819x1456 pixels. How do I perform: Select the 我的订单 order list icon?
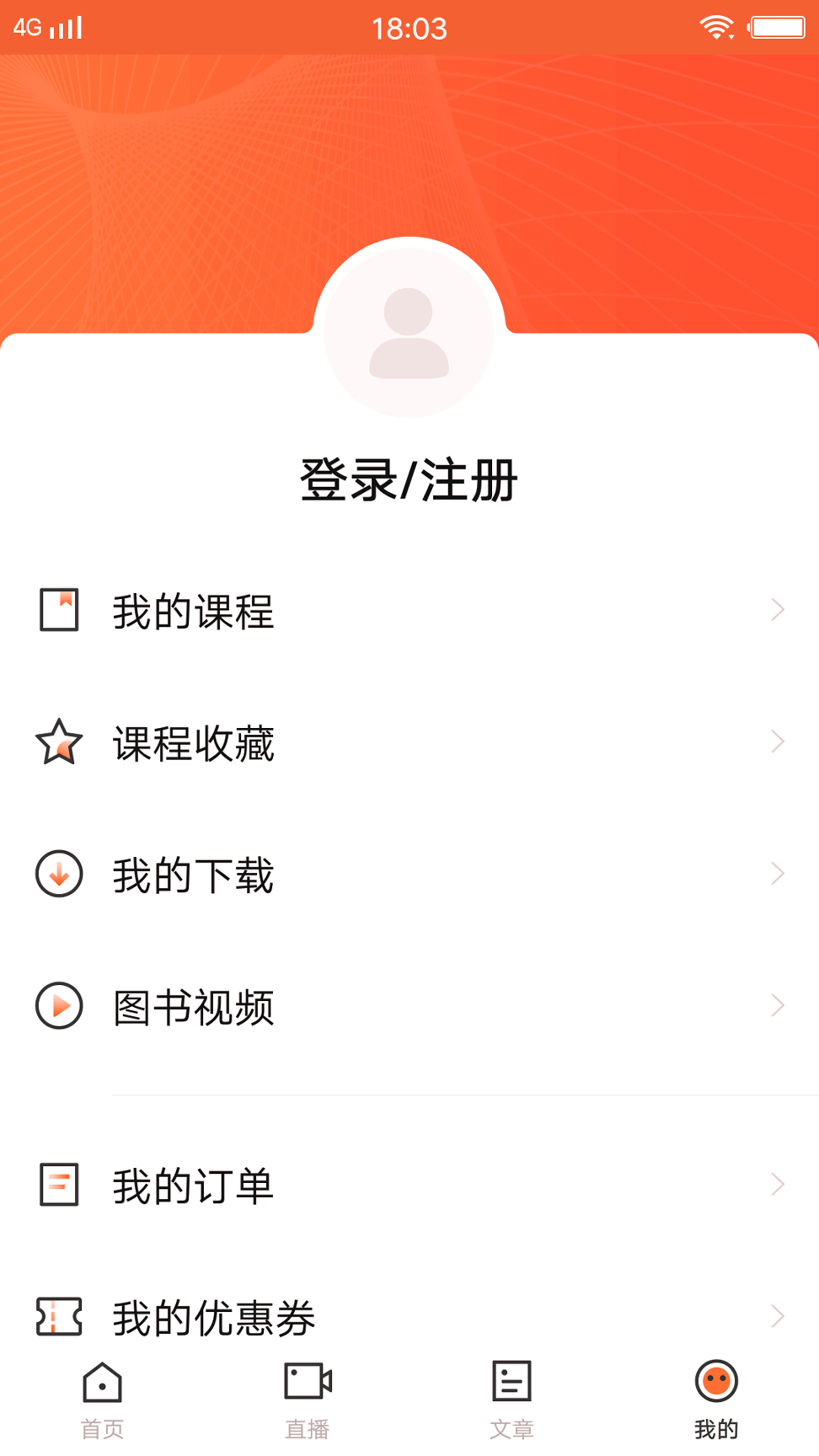click(58, 1186)
